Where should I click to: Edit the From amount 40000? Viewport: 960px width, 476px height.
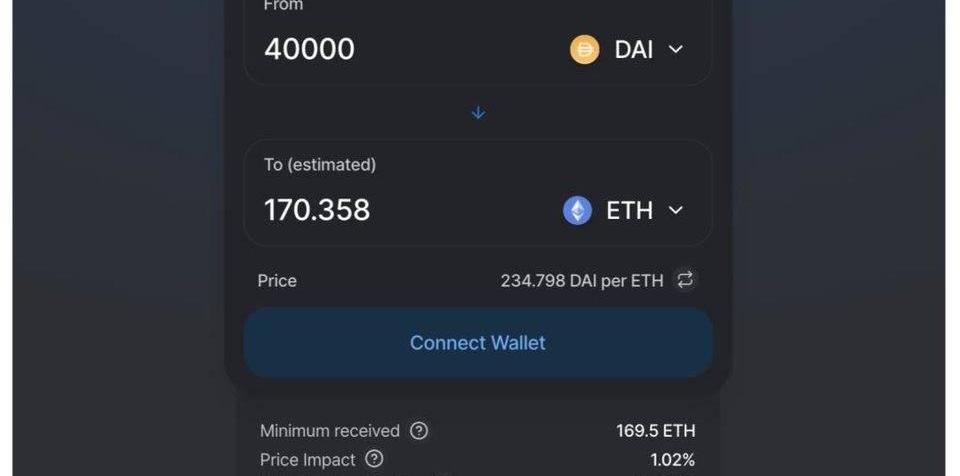(310, 49)
